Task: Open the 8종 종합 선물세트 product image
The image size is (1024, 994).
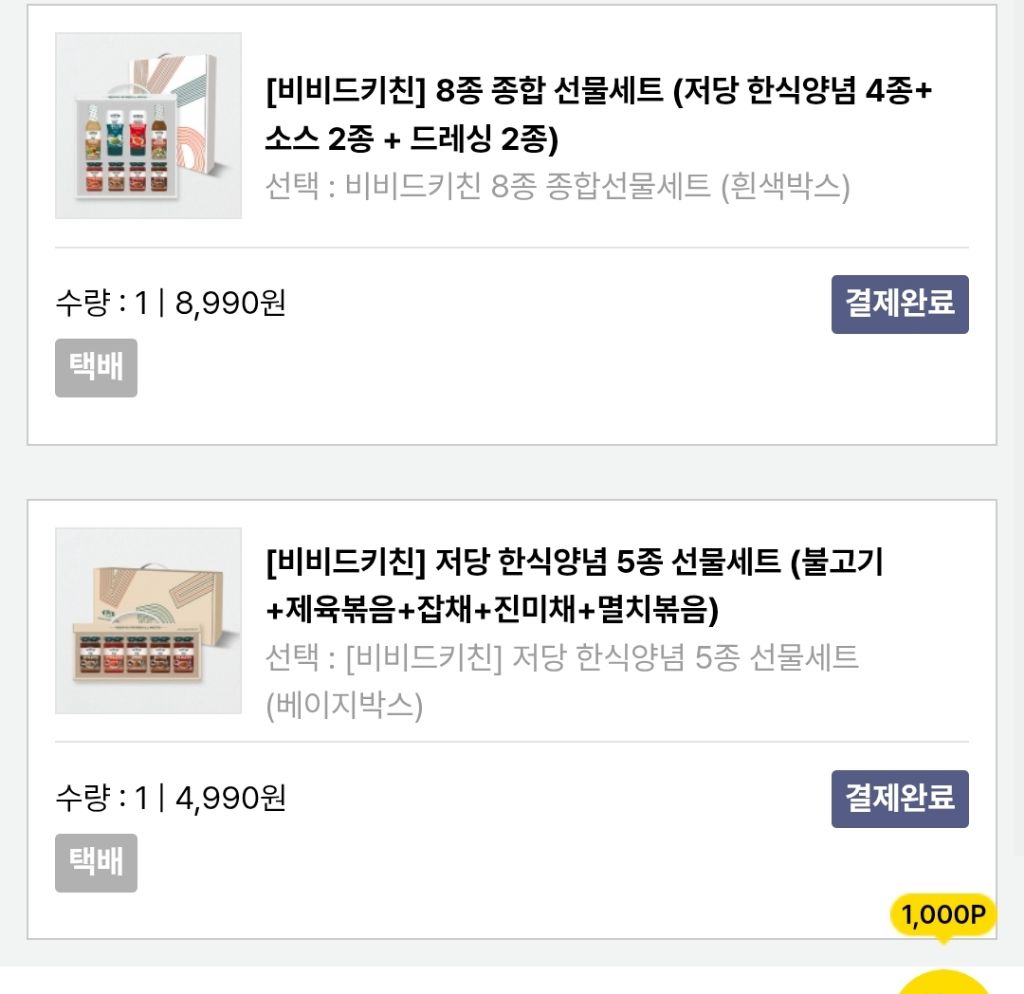Action: pyautogui.click(x=148, y=125)
